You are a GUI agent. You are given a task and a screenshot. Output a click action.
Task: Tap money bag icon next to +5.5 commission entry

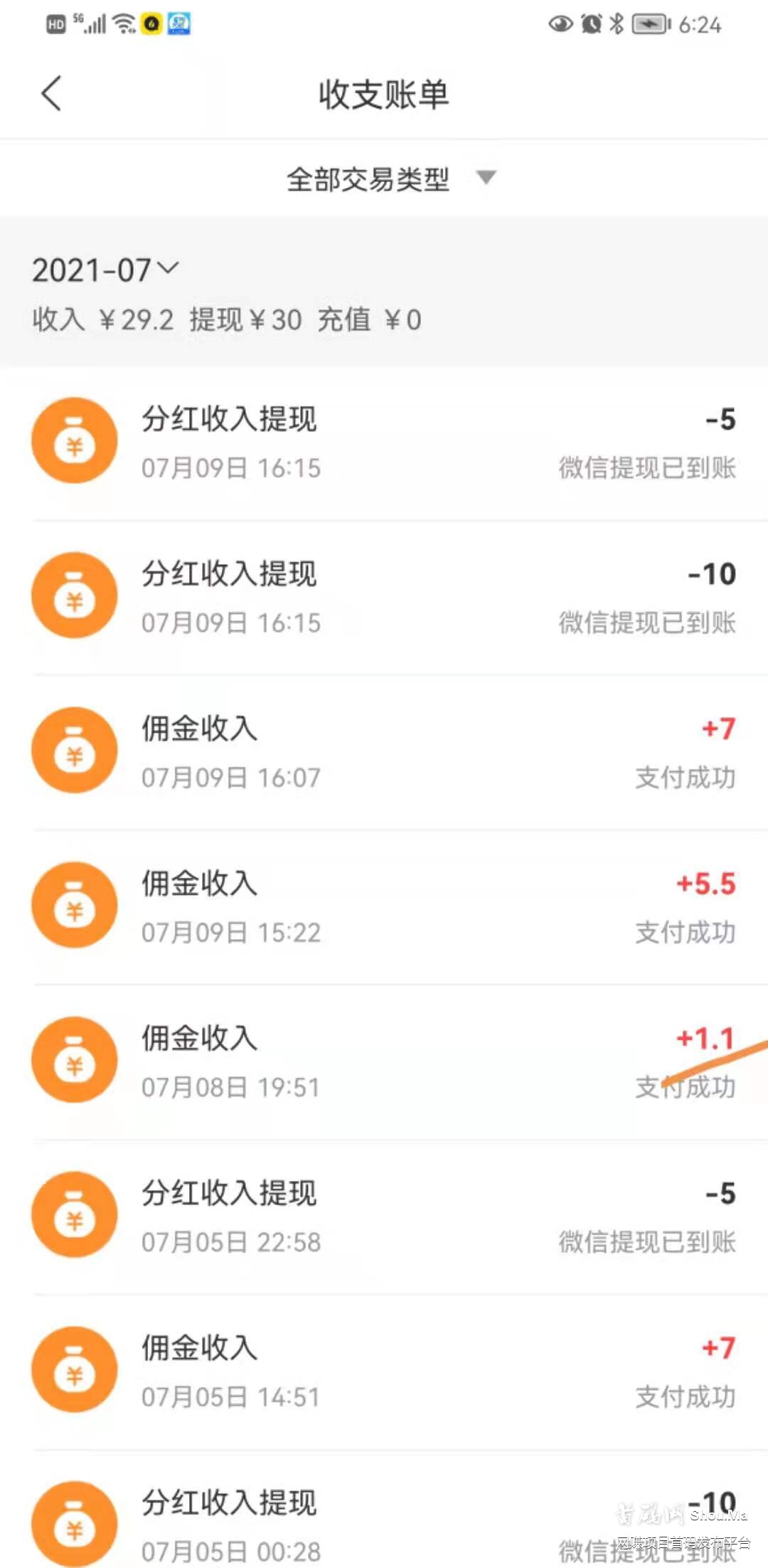point(74,905)
